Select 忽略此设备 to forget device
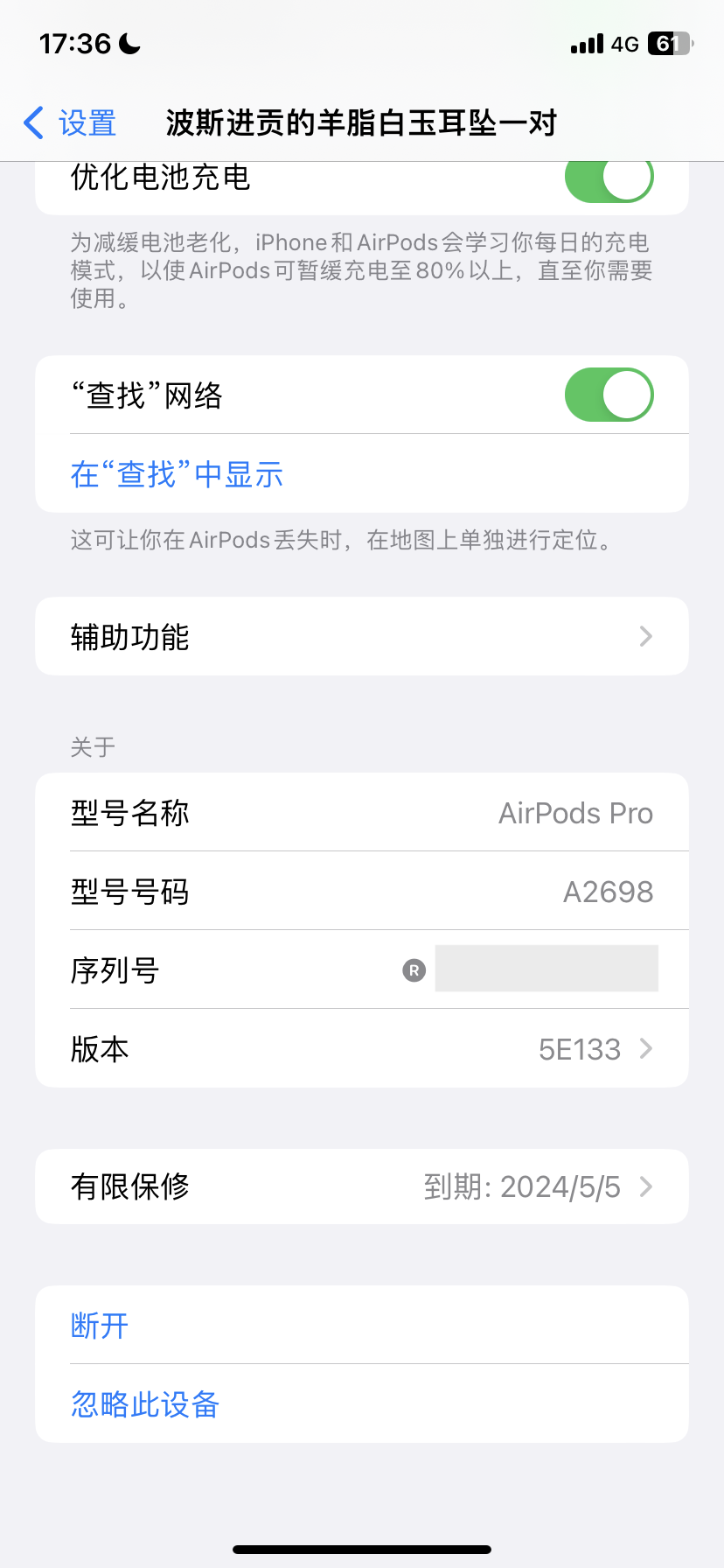Image resolution: width=724 pixels, height=1568 pixels. point(145,1404)
